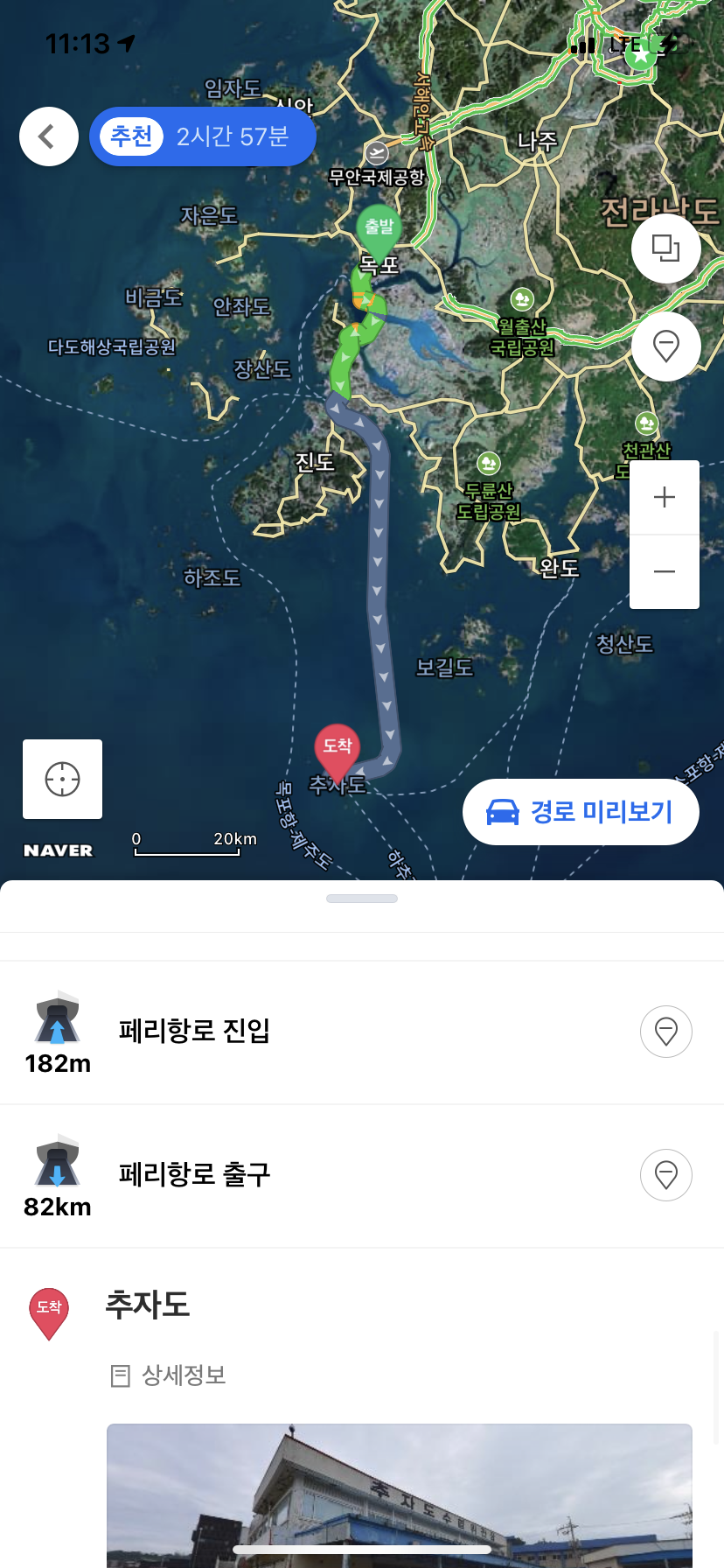Zoom out of the map
The image size is (724, 1568).
tap(665, 571)
